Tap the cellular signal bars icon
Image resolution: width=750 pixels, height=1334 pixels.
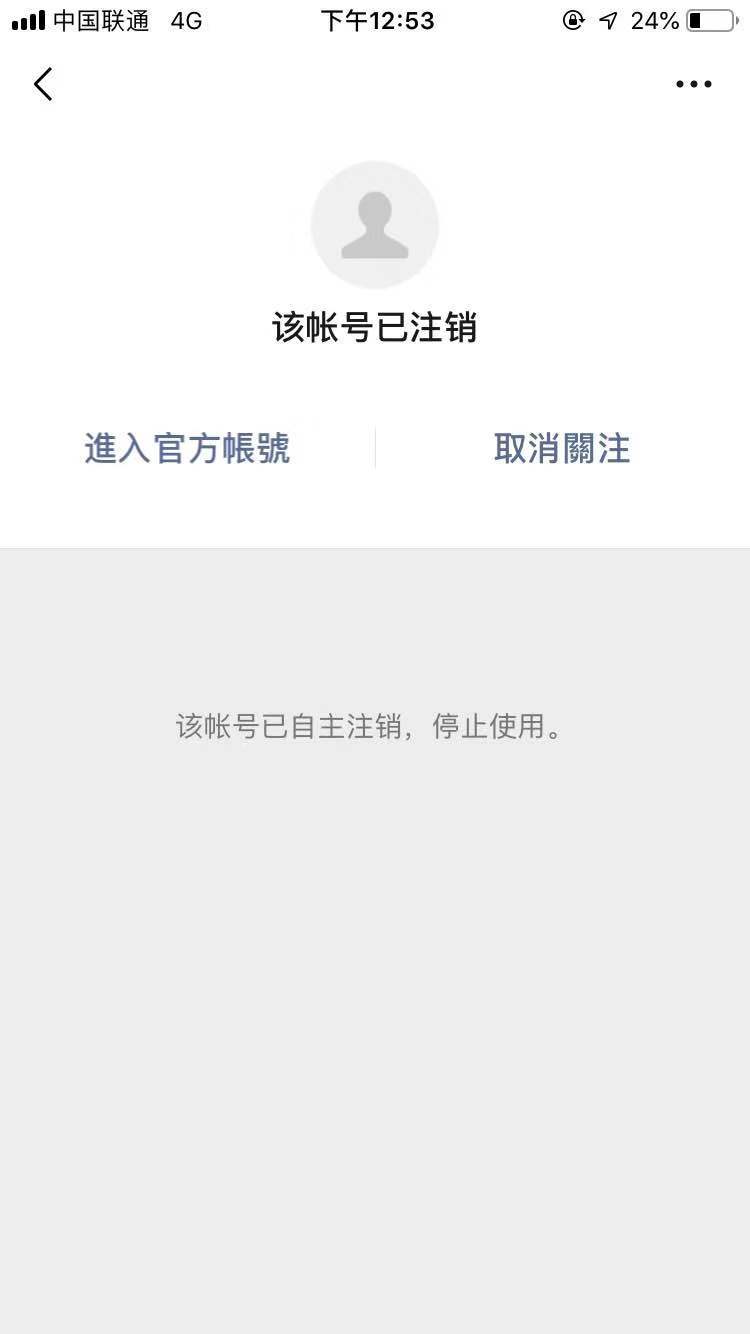coord(27,18)
